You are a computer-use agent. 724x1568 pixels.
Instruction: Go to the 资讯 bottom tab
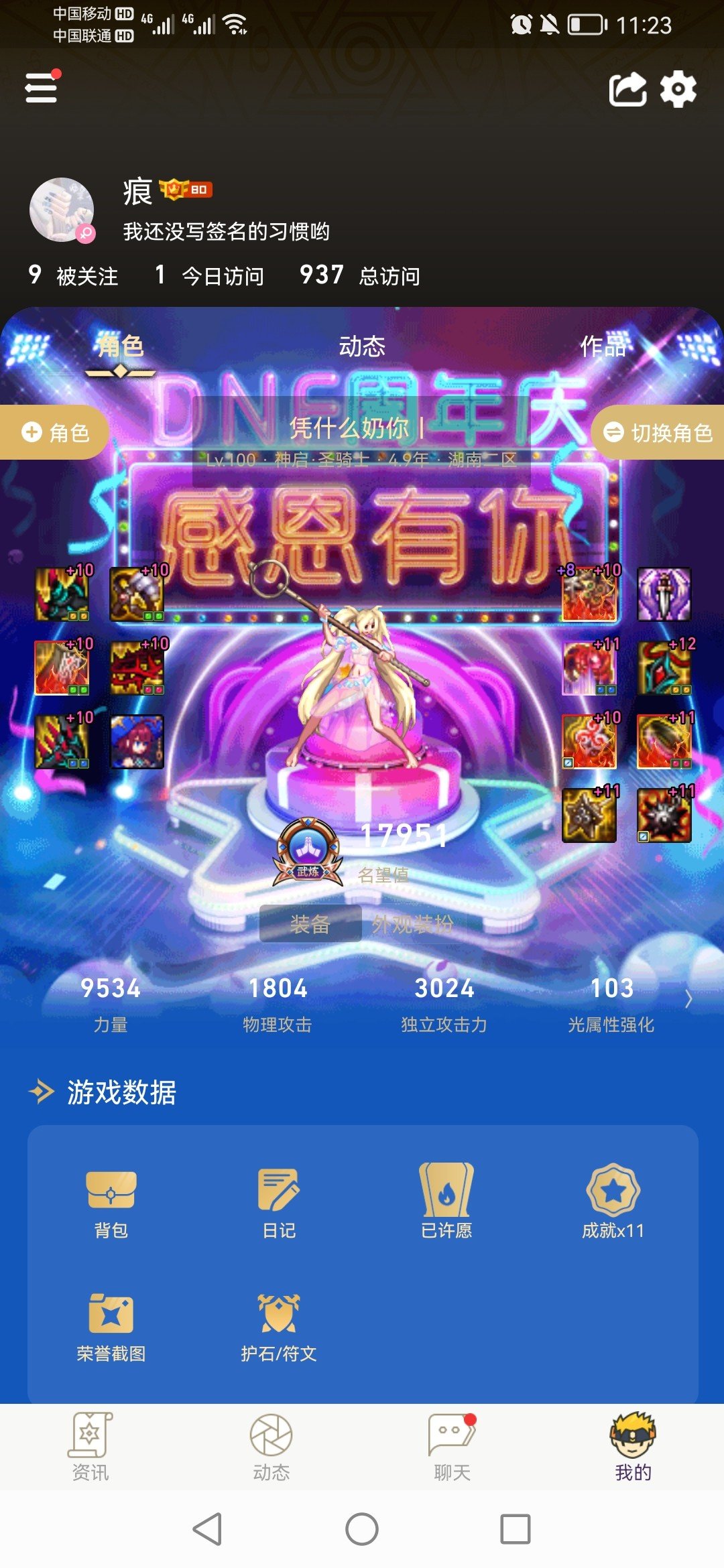pos(90,1447)
